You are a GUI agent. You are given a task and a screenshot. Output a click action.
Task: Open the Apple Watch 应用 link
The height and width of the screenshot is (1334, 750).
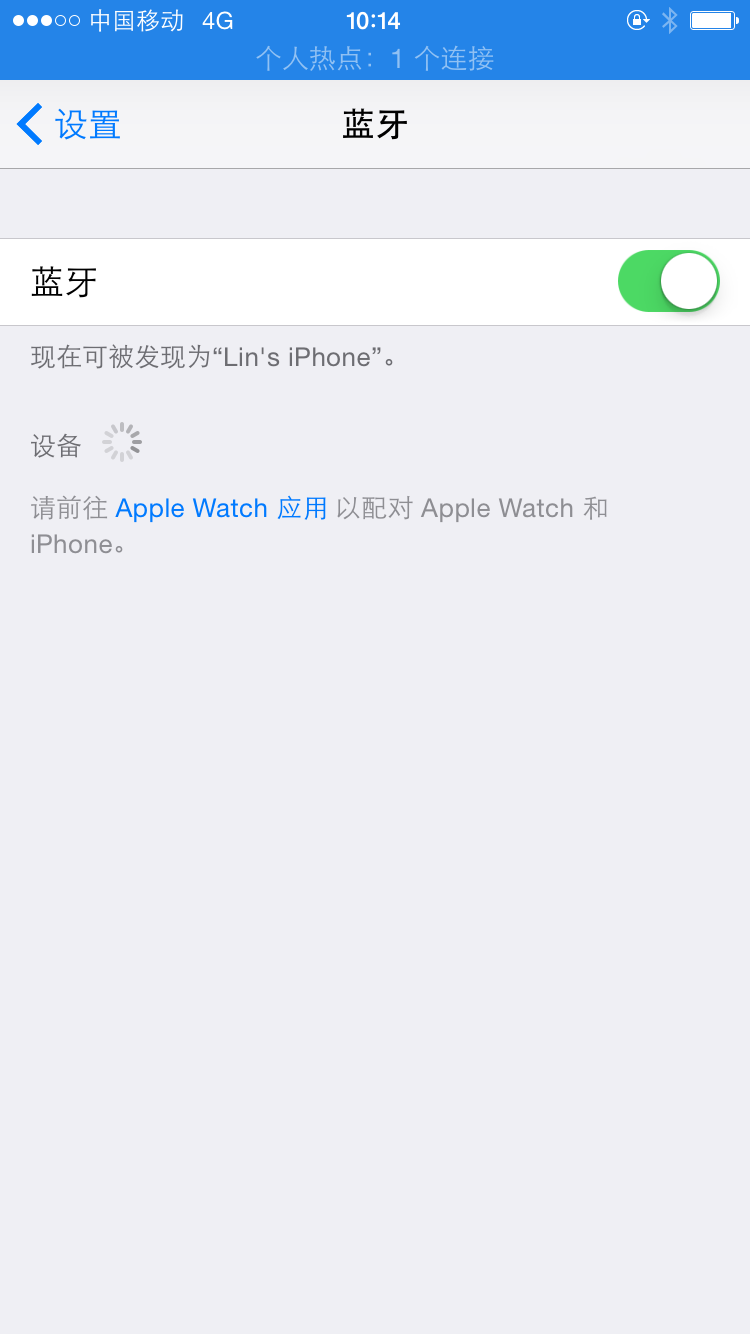click(221, 508)
